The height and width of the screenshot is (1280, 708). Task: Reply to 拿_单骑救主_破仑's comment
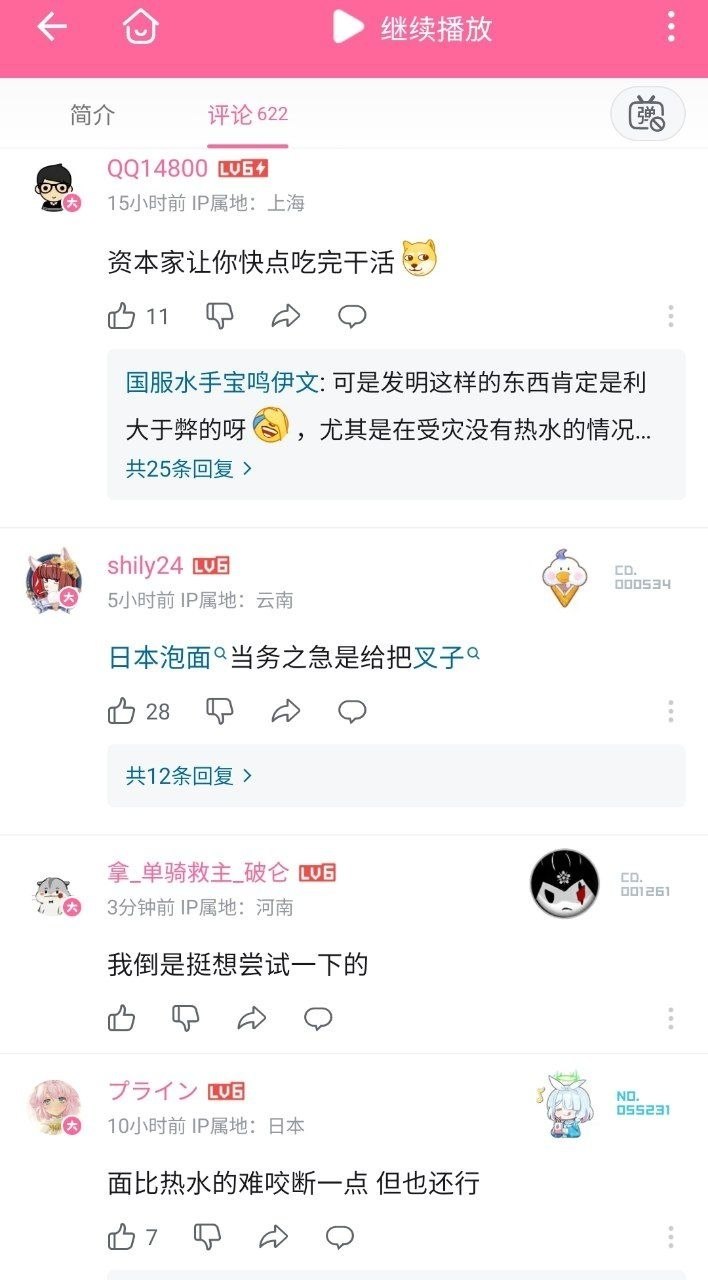pyautogui.click(x=318, y=1019)
